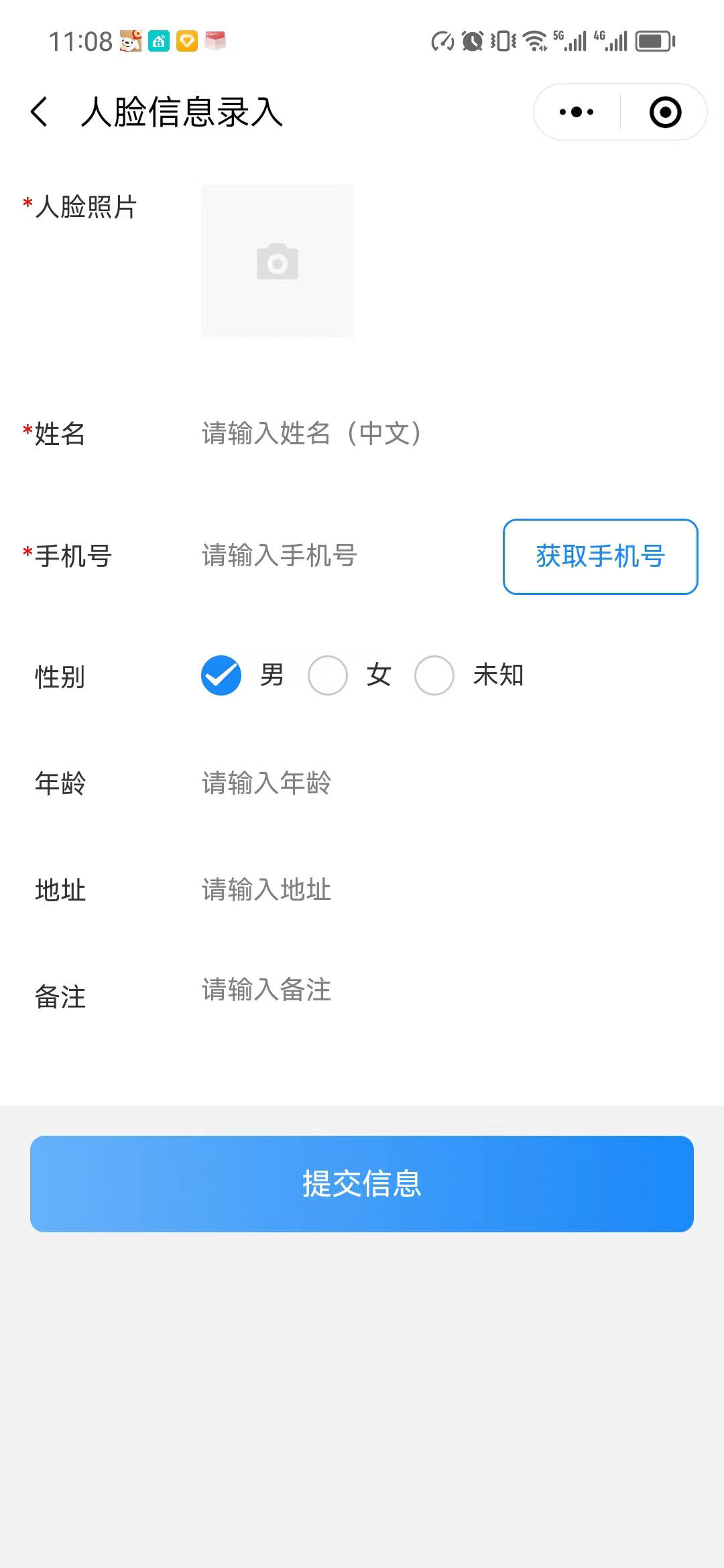Focus the 备注 remarks input field
The image size is (724, 1568).
pos(402,990)
